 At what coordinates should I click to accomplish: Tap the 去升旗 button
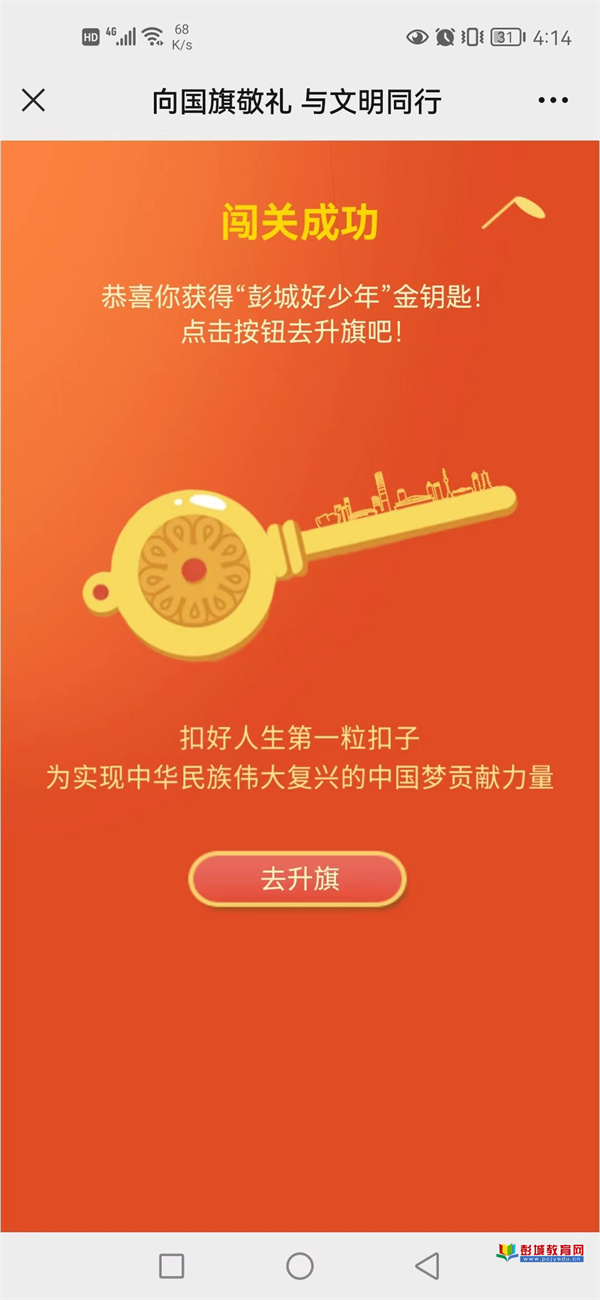[298, 879]
